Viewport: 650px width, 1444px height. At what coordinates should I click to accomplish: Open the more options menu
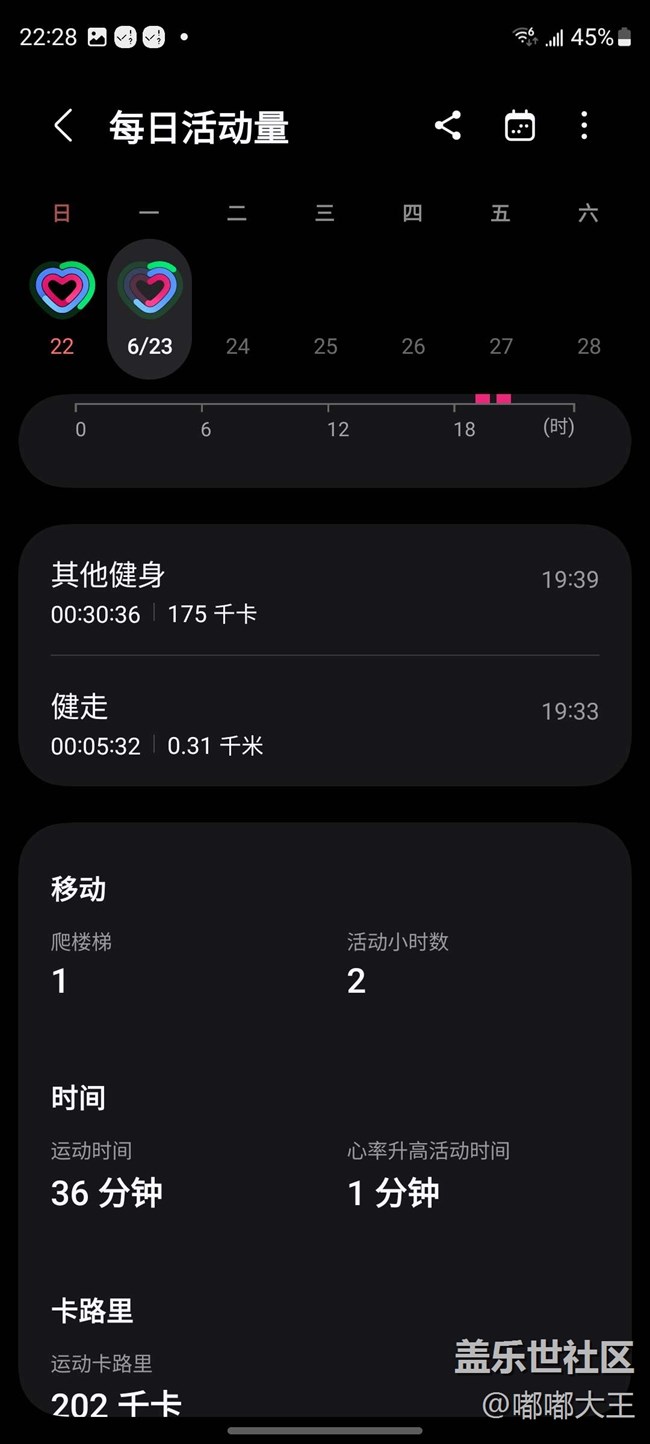coord(584,126)
